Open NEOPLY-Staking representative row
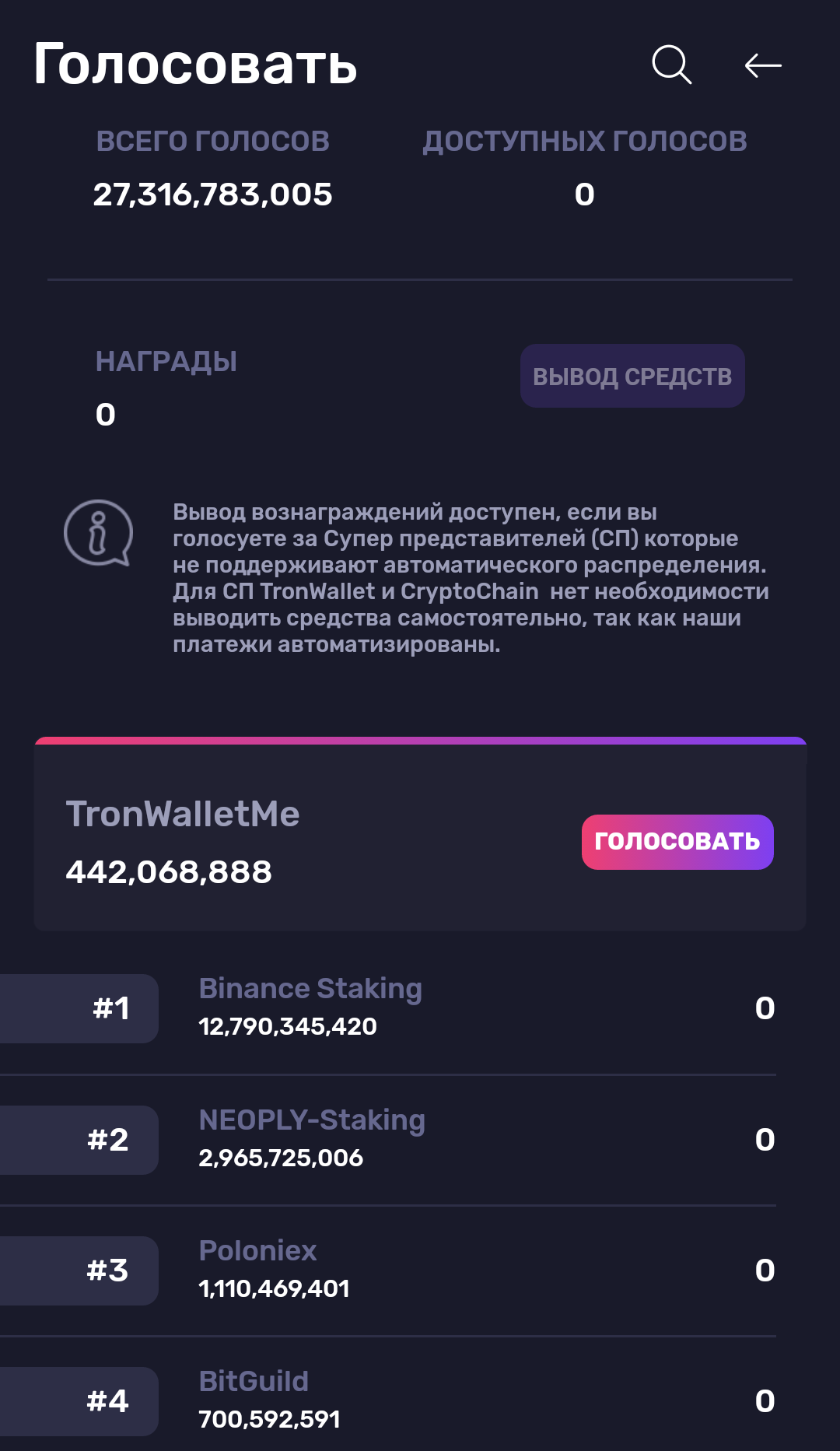This screenshot has height=1451, width=840. coord(388,1140)
